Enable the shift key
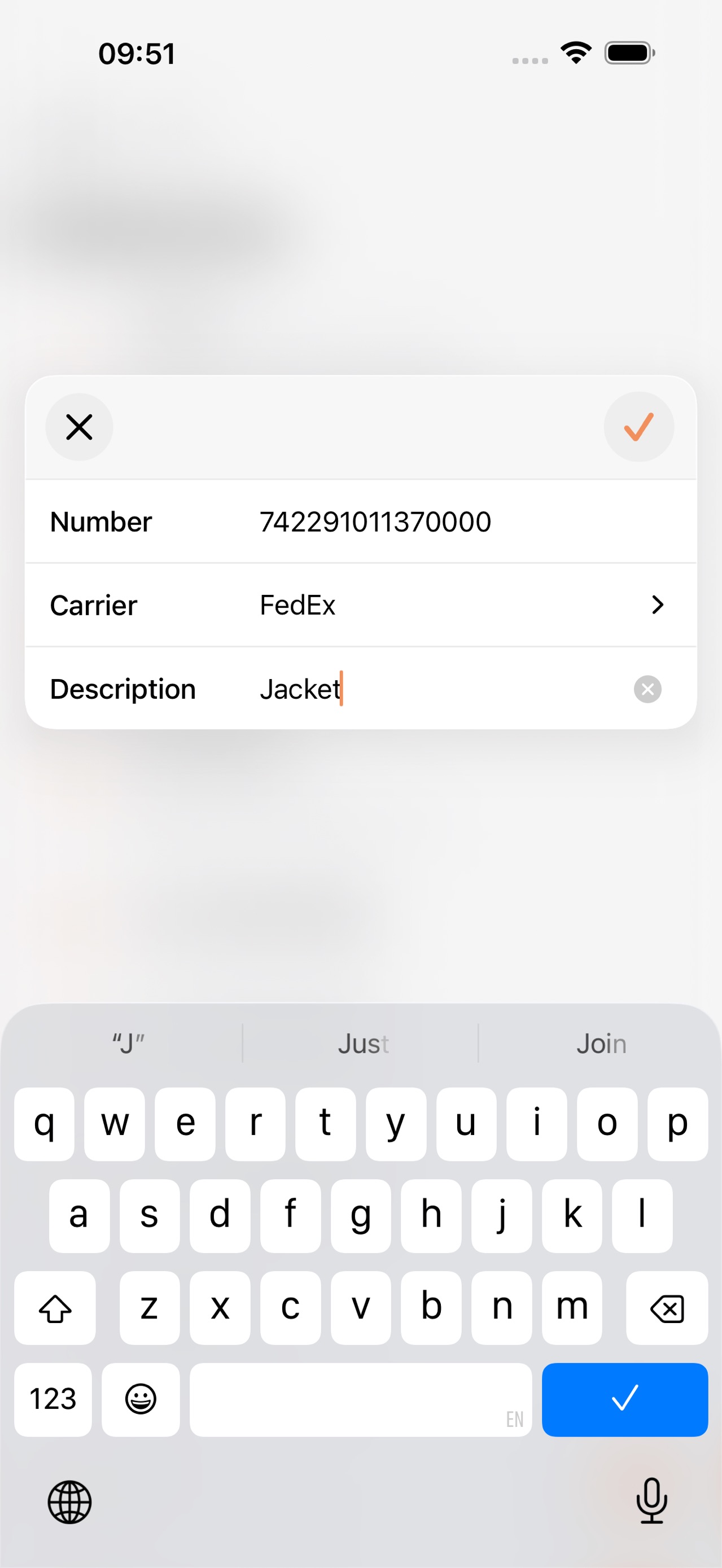The width and height of the screenshot is (722, 1568). click(55, 1307)
